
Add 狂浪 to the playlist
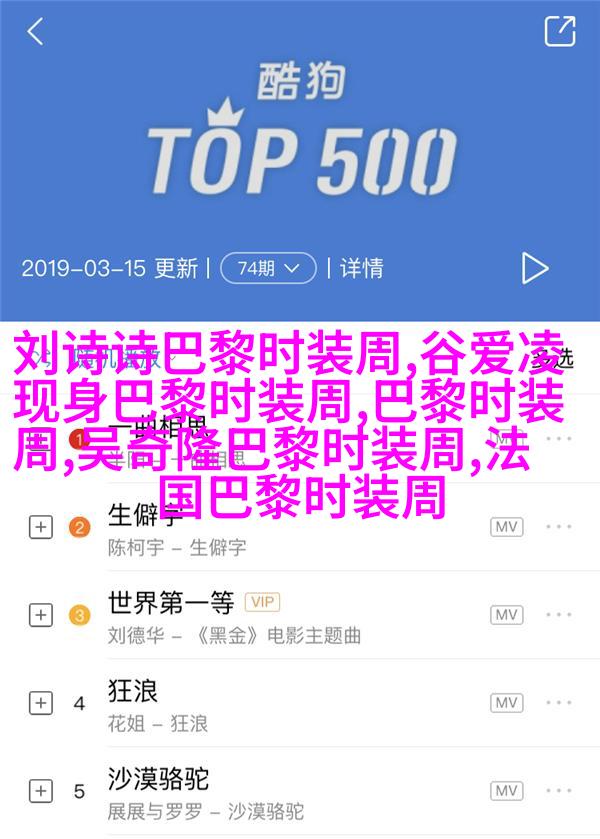click(x=40, y=703)
